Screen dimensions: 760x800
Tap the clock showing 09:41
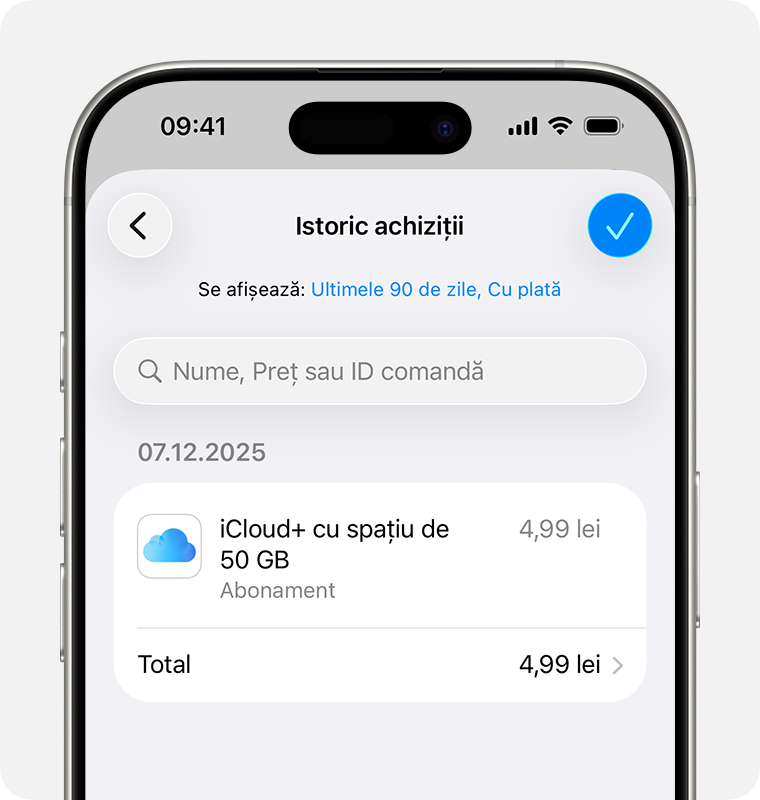(195, 126)
